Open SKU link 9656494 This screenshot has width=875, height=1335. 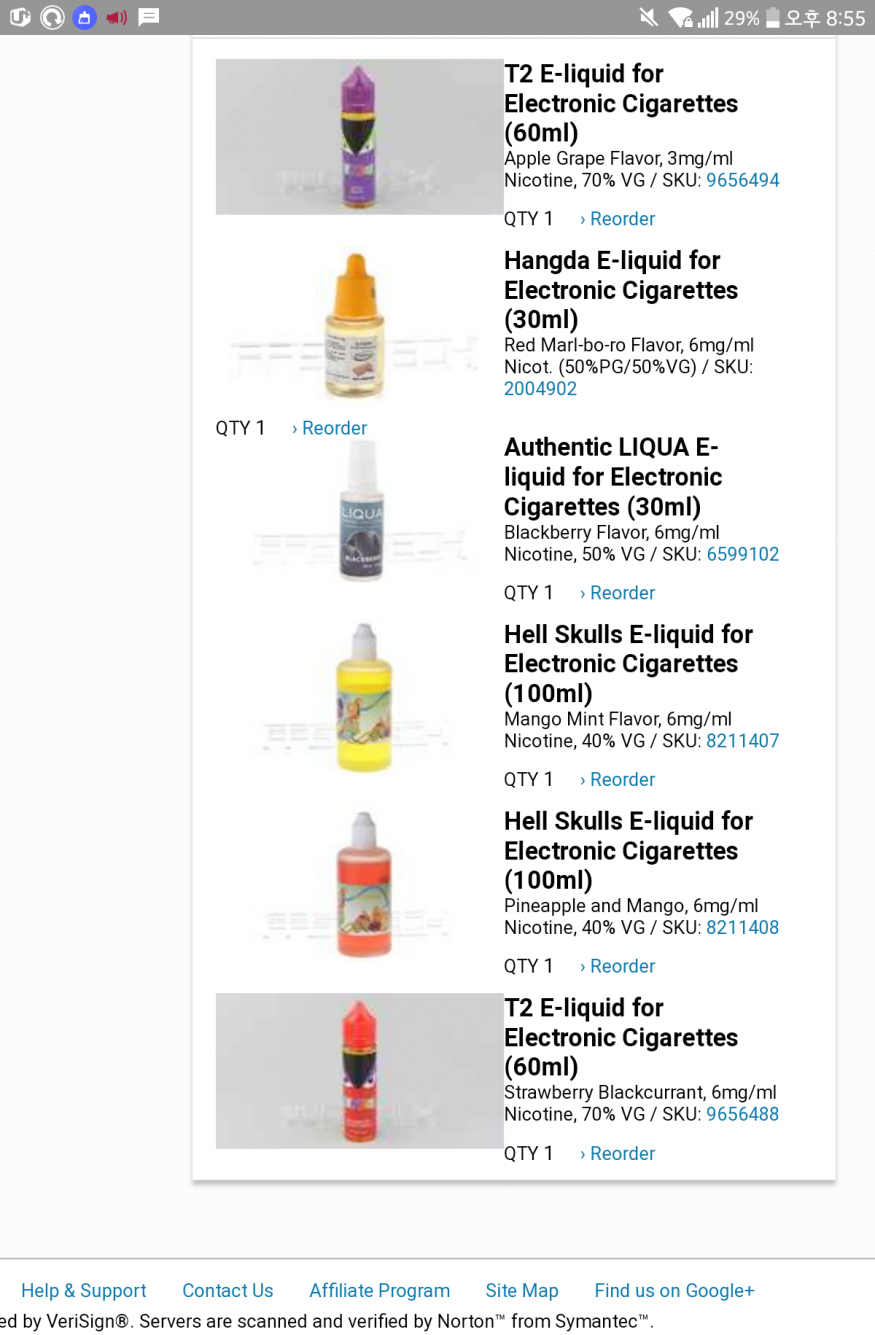(x=742, y=181)
